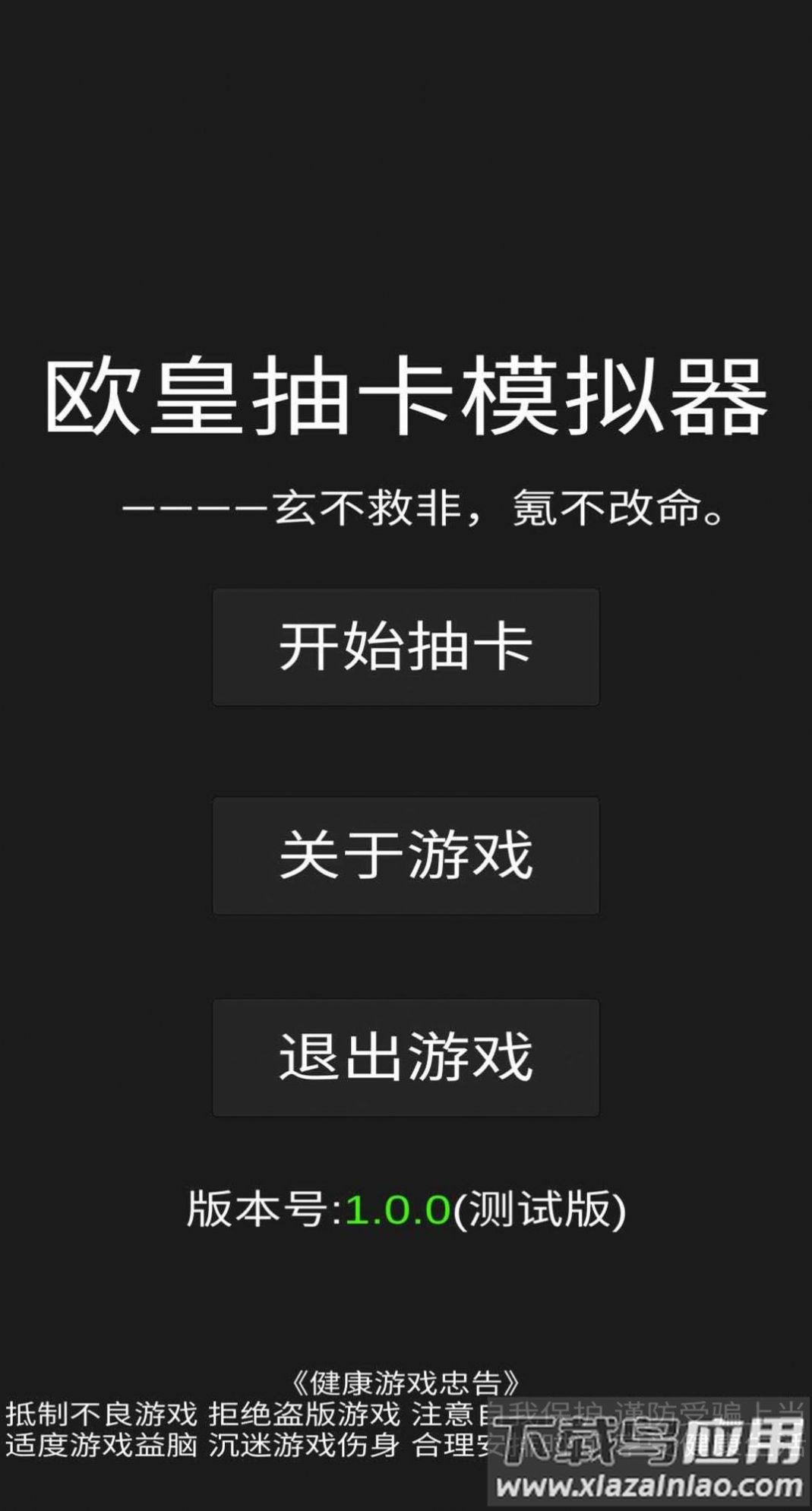Select 退出游戏 to quit
The width and height of the screenshot is (812, 1511).
406,1057
